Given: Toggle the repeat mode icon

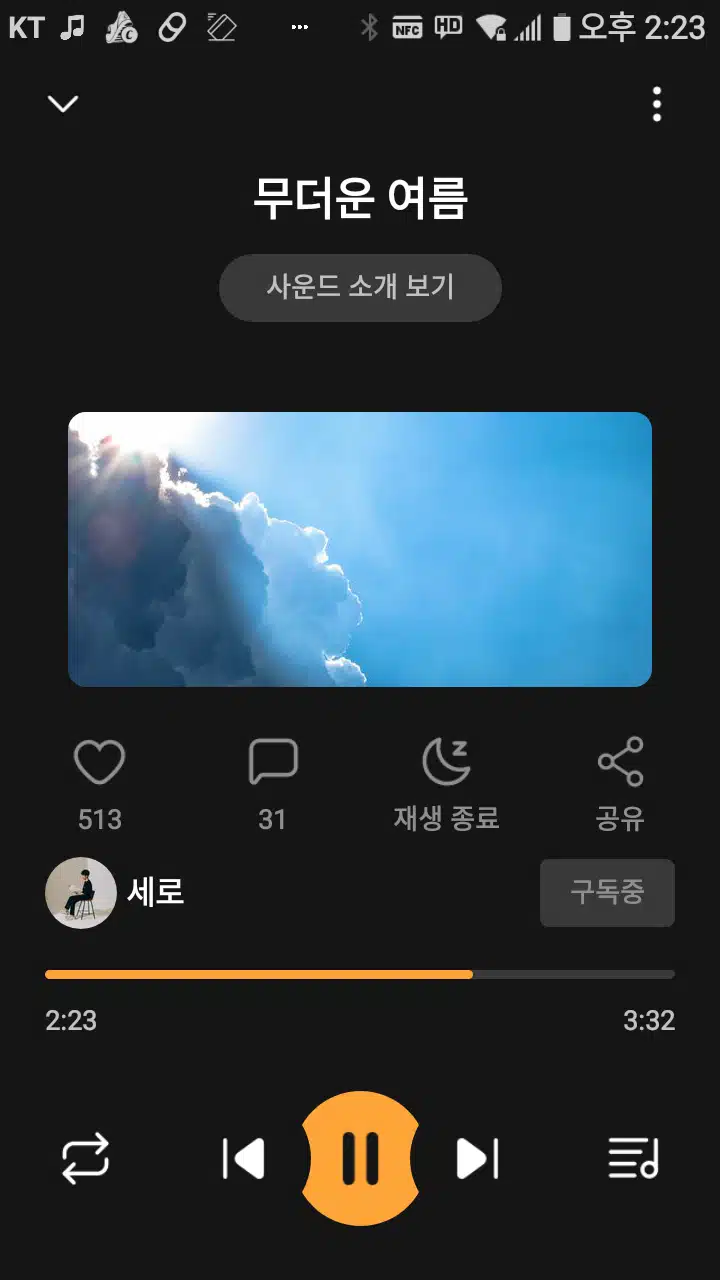Looking at the screenshot, I should coord(85,1159).
